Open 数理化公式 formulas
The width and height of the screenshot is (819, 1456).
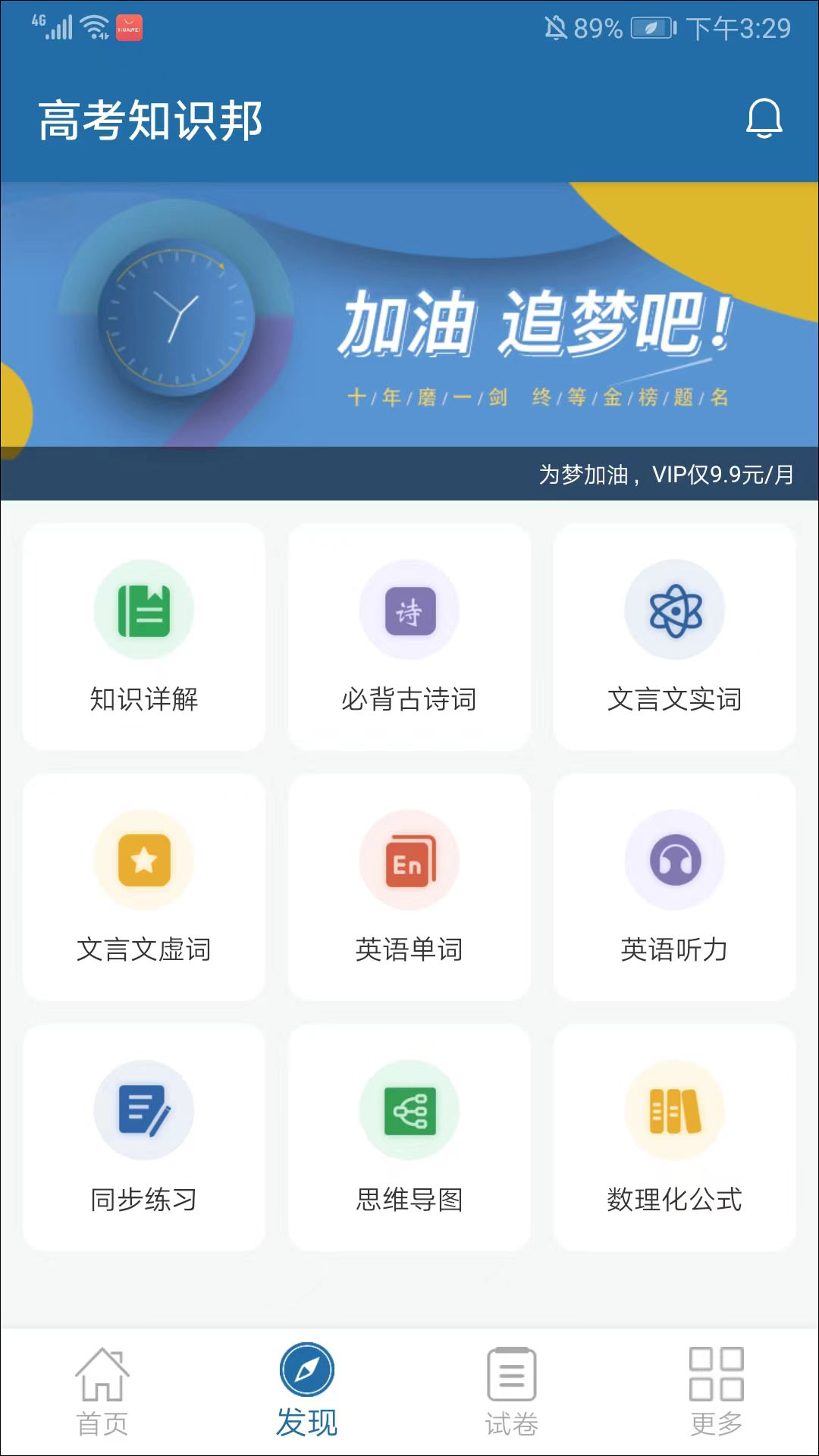(x=674, y=1137)
